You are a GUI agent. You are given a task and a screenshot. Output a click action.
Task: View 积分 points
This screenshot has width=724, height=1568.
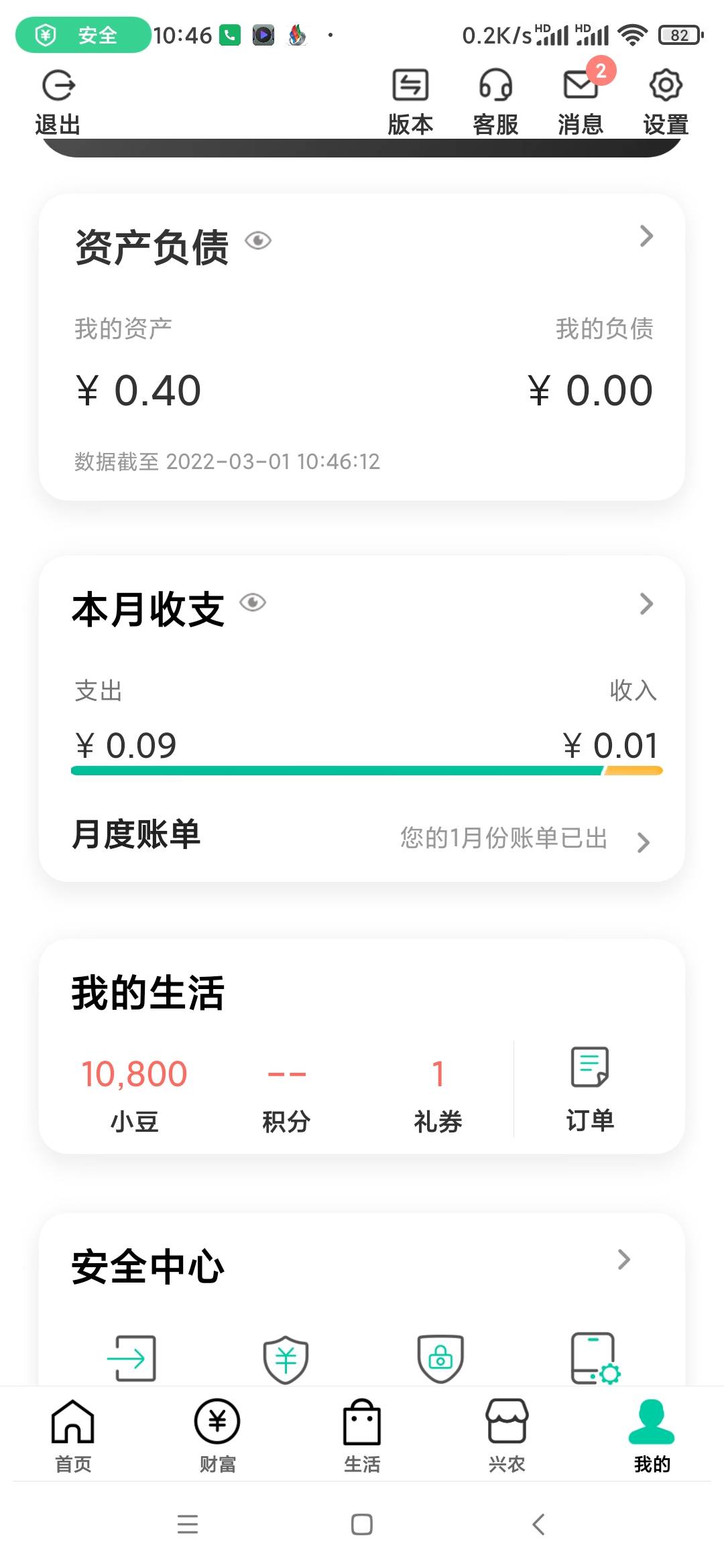[286, 1092]
